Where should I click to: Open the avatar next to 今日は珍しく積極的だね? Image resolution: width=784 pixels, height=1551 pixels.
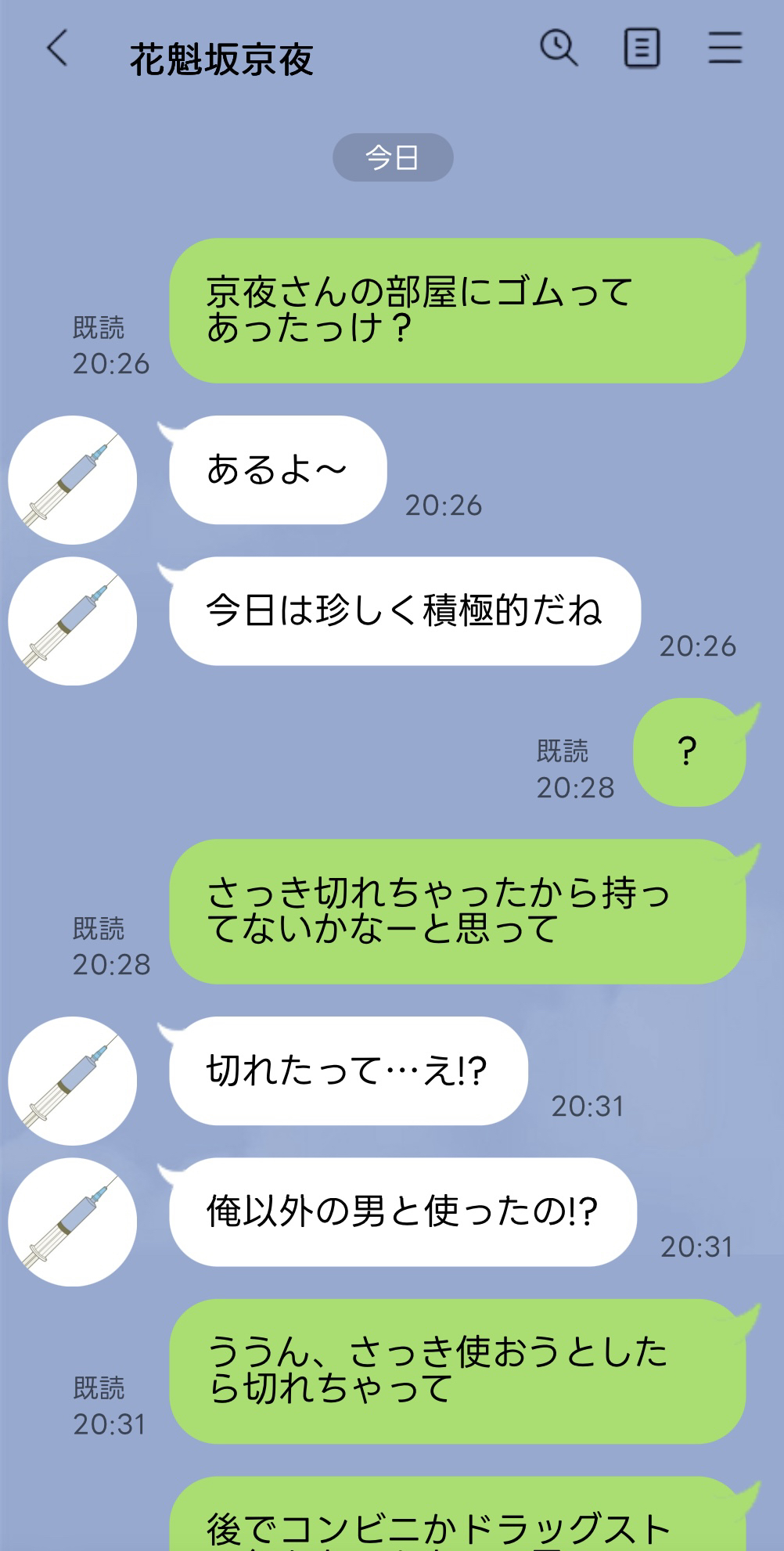[x=72, y=621]
